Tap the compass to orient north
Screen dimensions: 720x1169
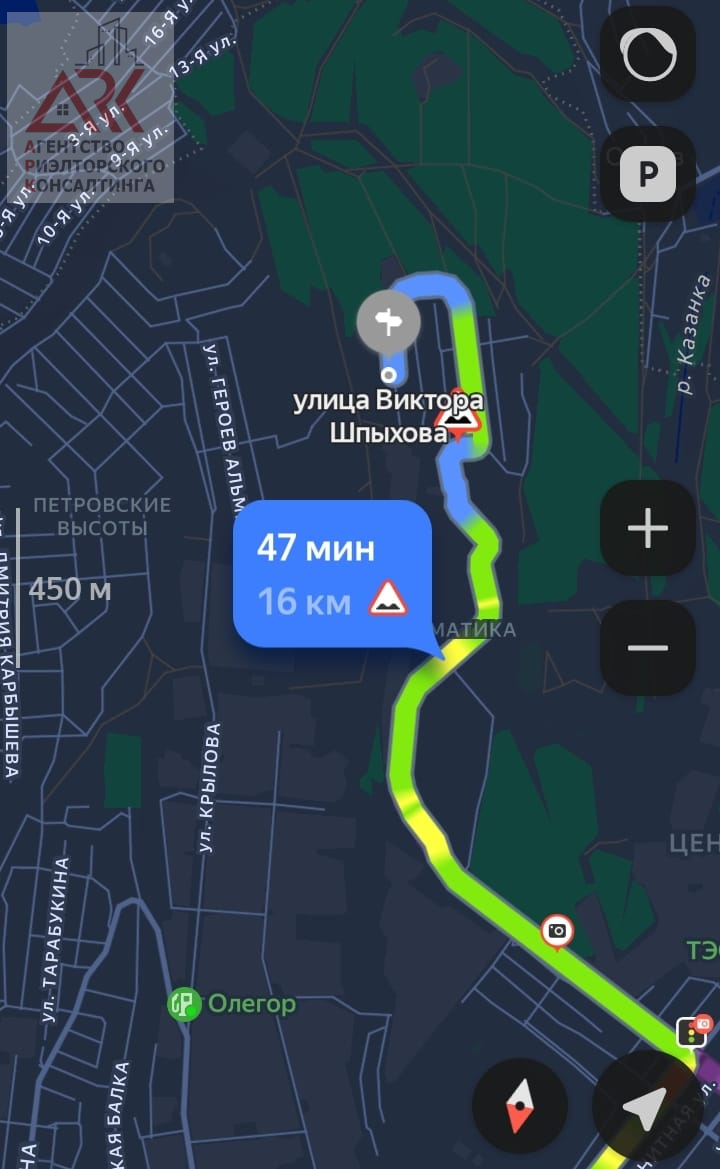(x=520, y=1106)
